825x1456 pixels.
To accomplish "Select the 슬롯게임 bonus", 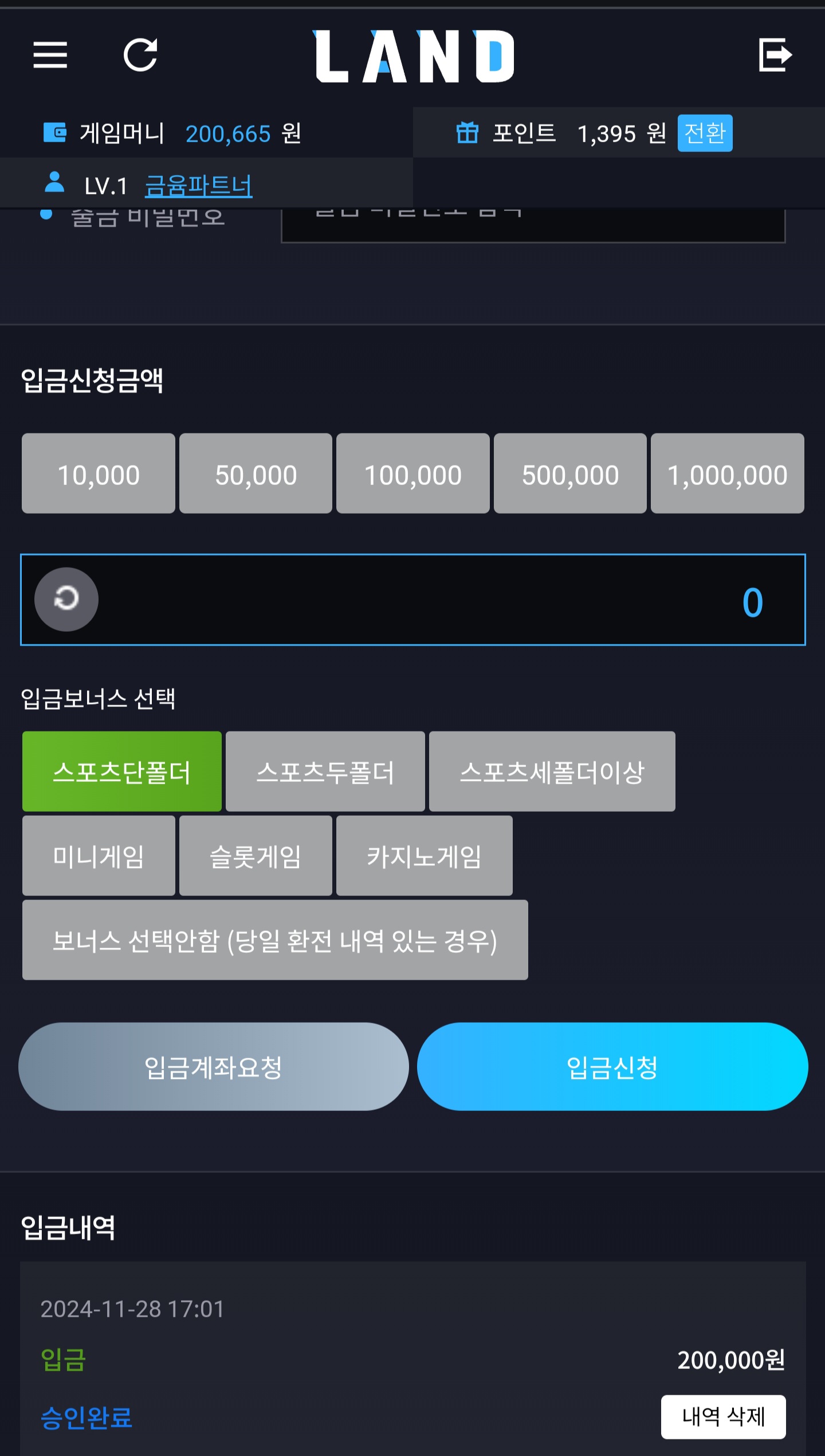I will click(x=256, y=856).
